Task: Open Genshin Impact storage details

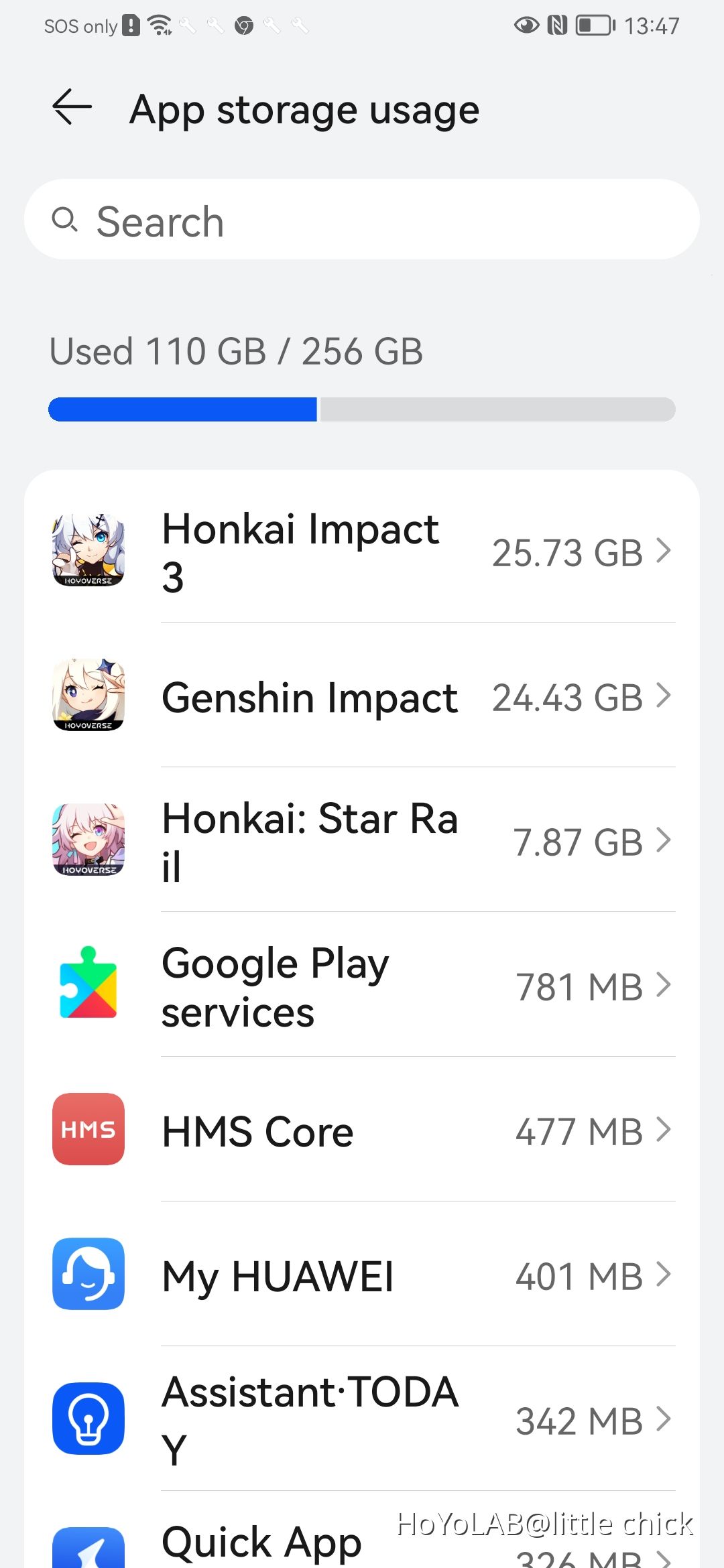Action: [362, 696]
